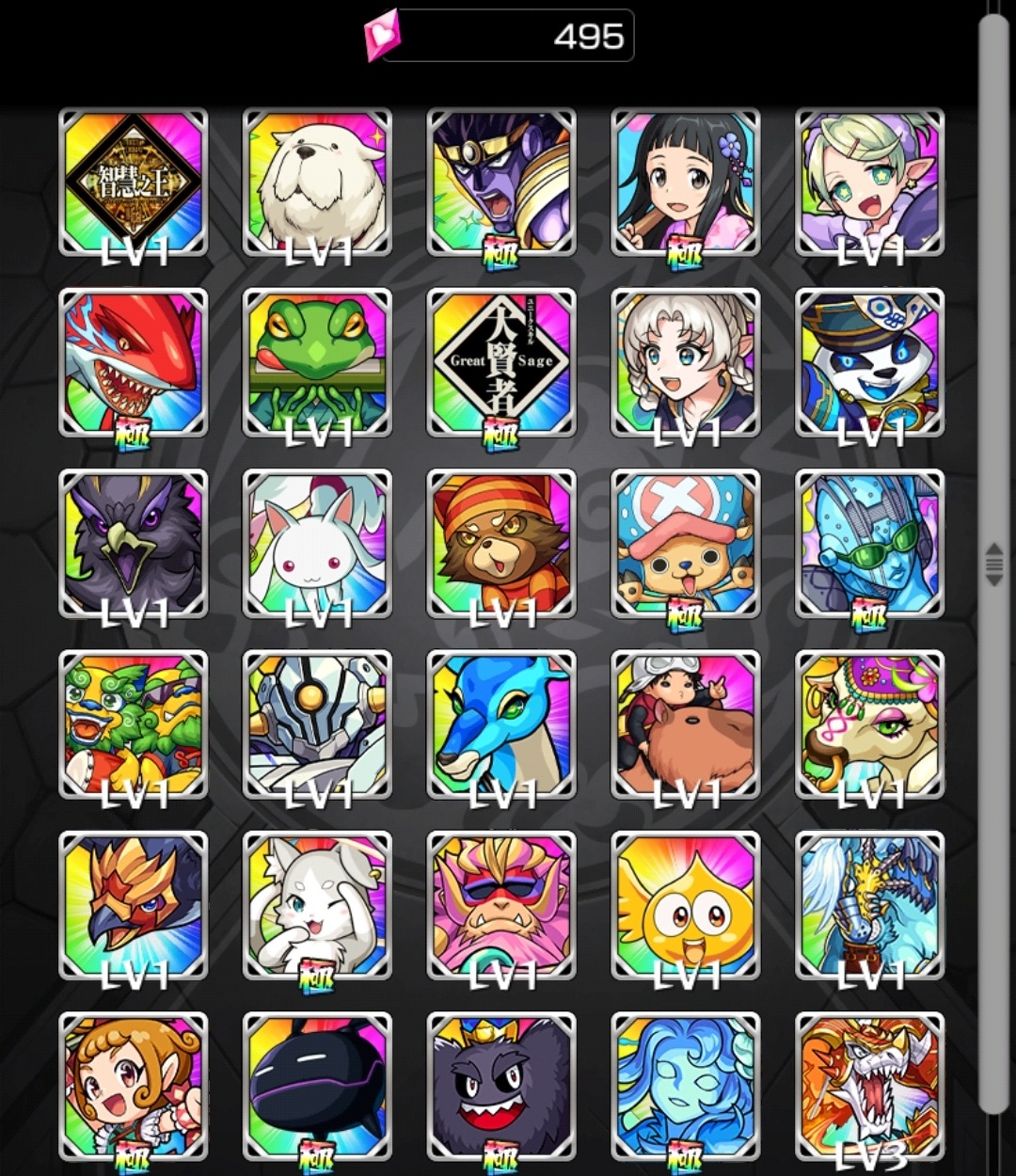Open the white armored robot tile
This screenshot has width=1016, height=1176.
[x=317, y=724]
